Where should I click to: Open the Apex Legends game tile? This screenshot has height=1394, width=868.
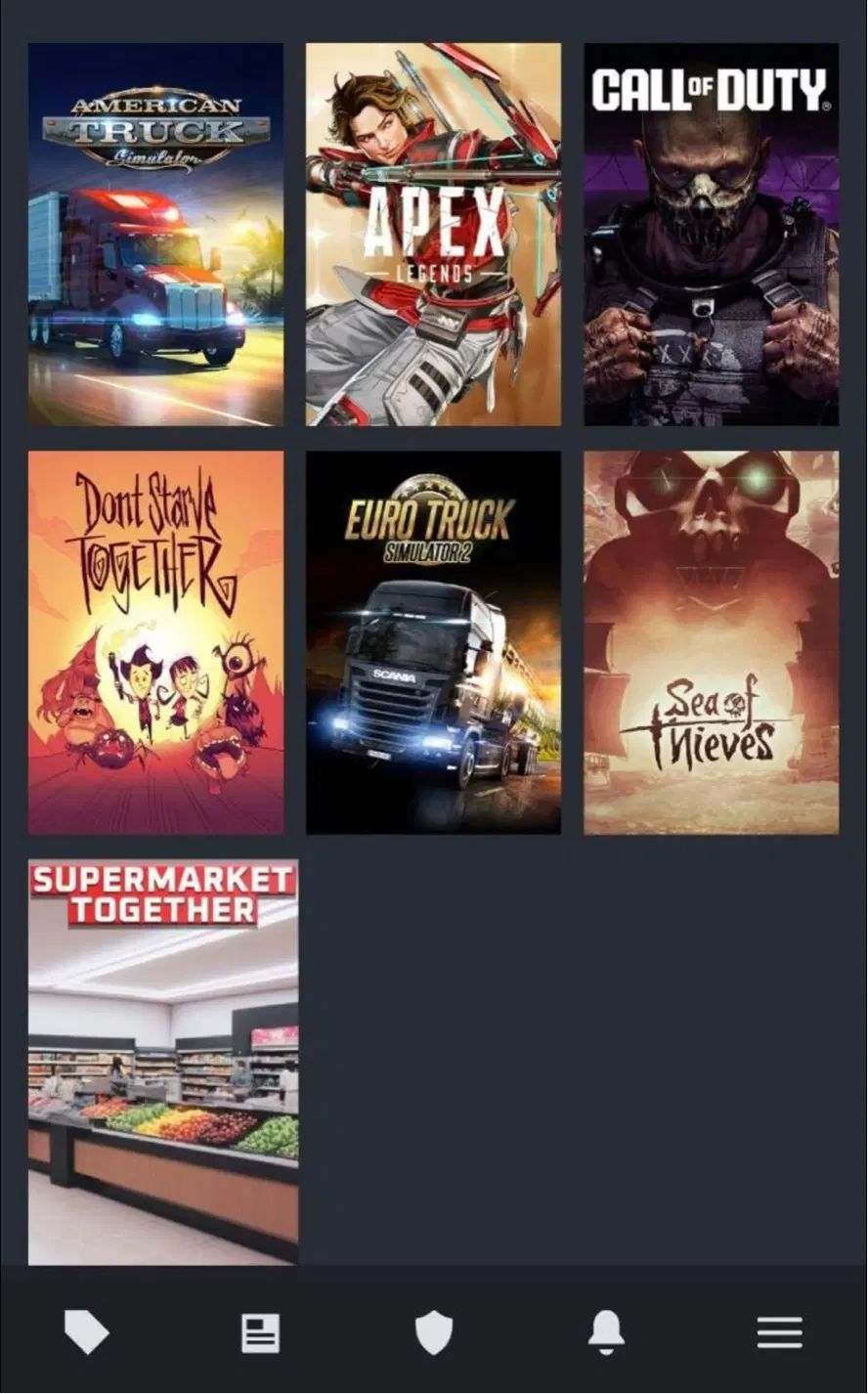coord(433,235)
